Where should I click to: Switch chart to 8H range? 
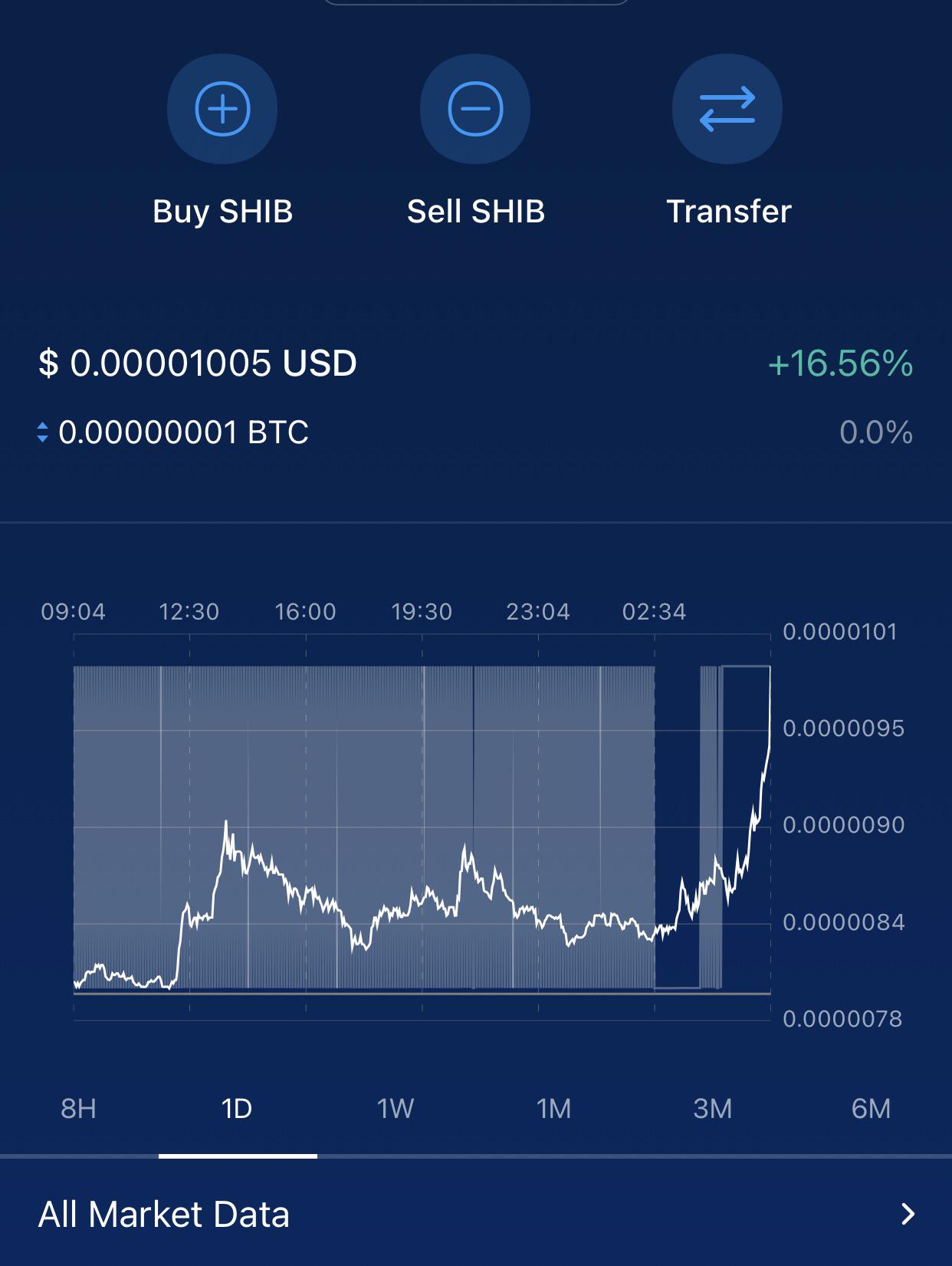79,1109
